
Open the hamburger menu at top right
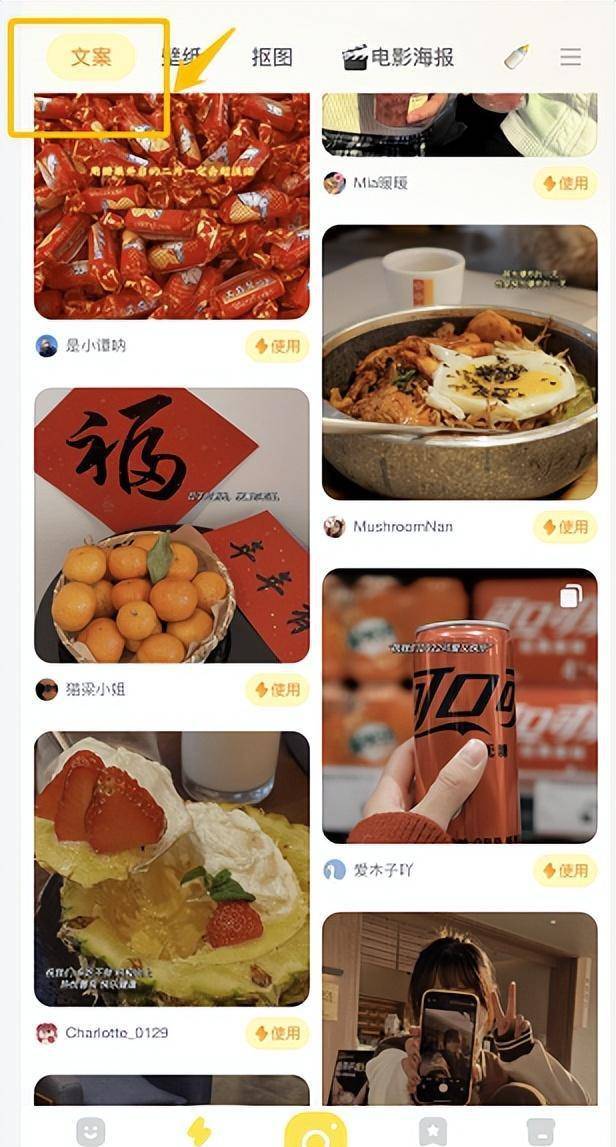[571, 57]
